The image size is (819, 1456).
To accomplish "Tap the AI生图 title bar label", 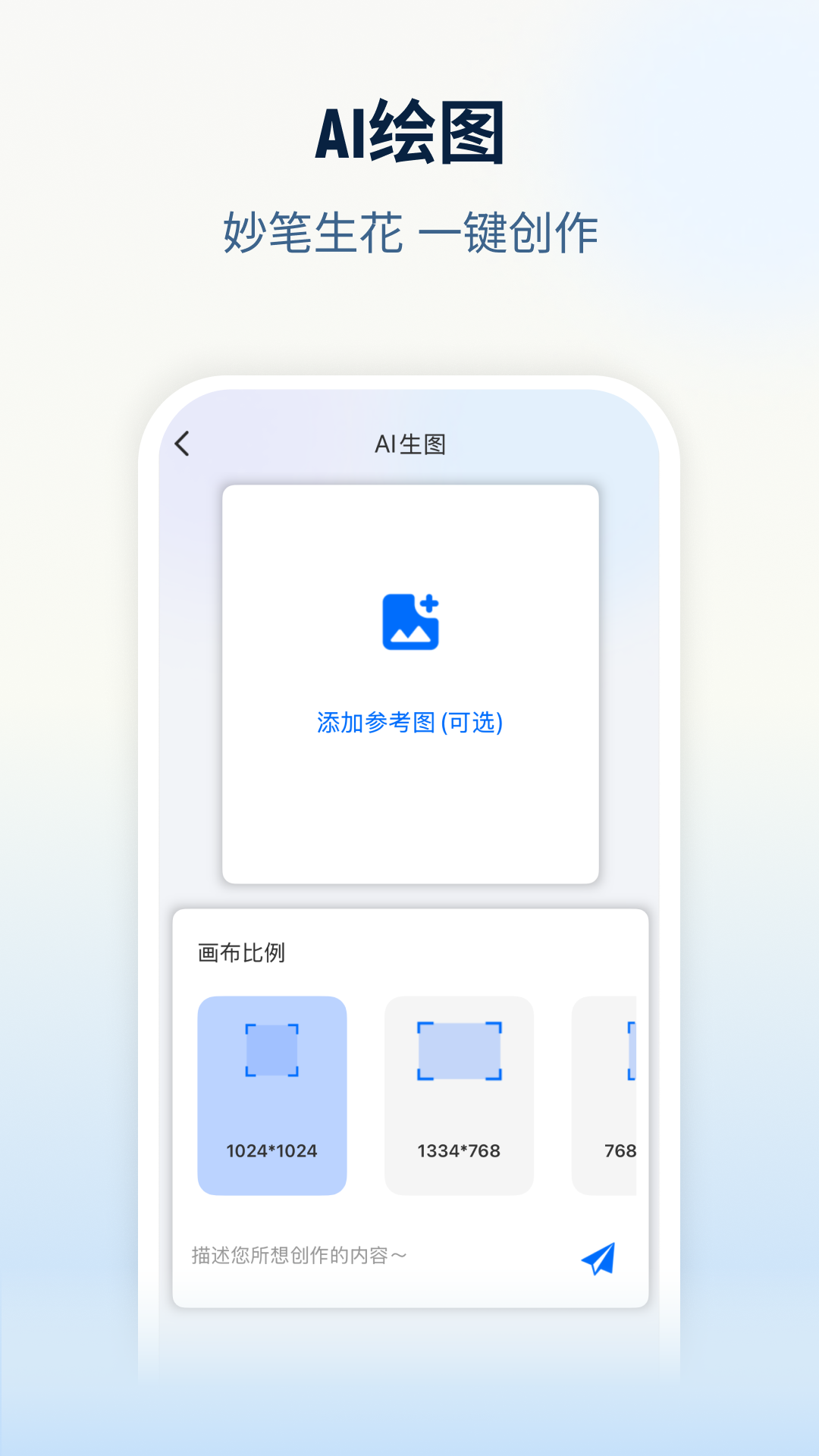I will (x=409, y=444).
